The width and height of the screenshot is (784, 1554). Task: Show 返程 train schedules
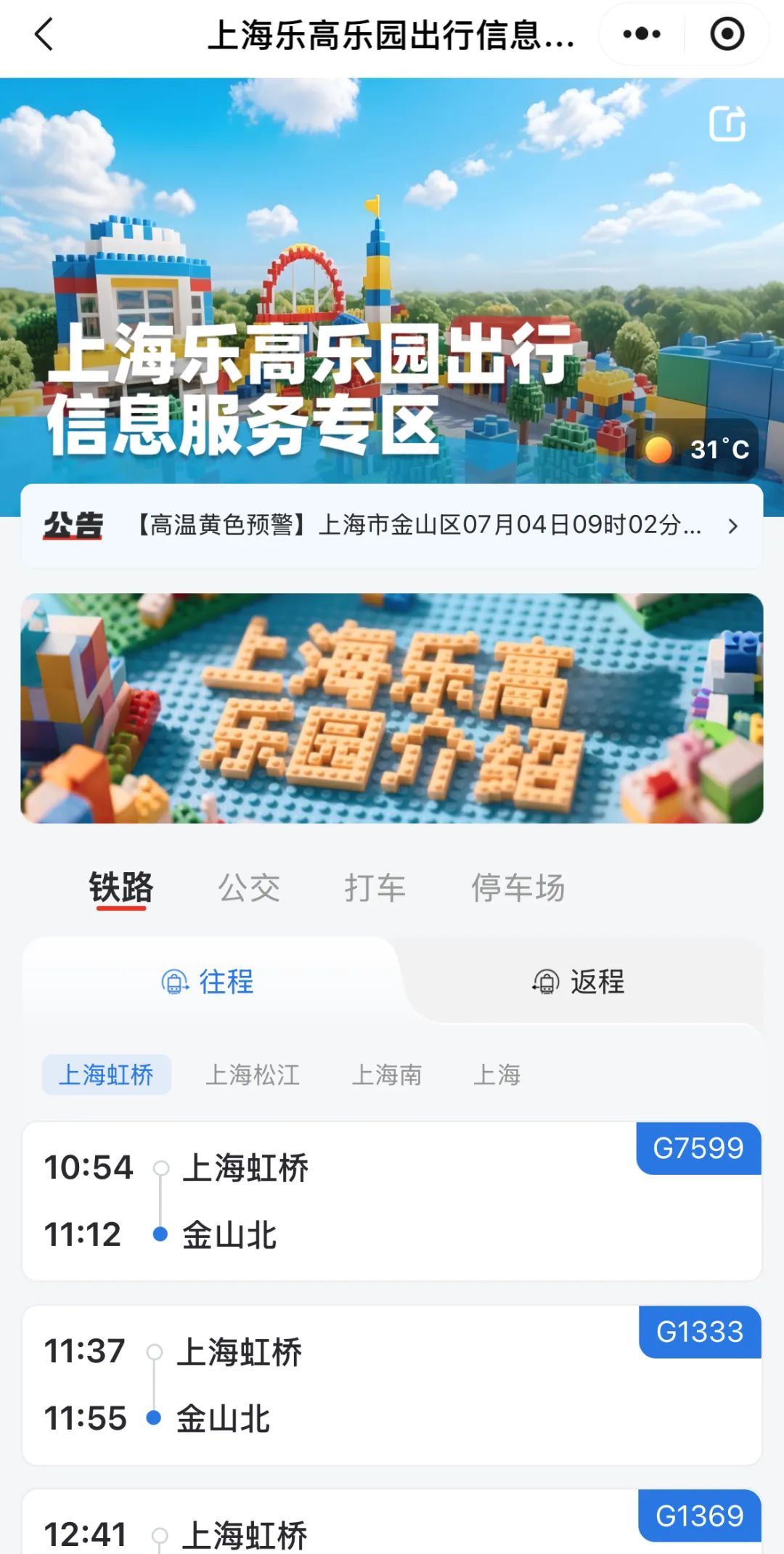tap(579, 982)
